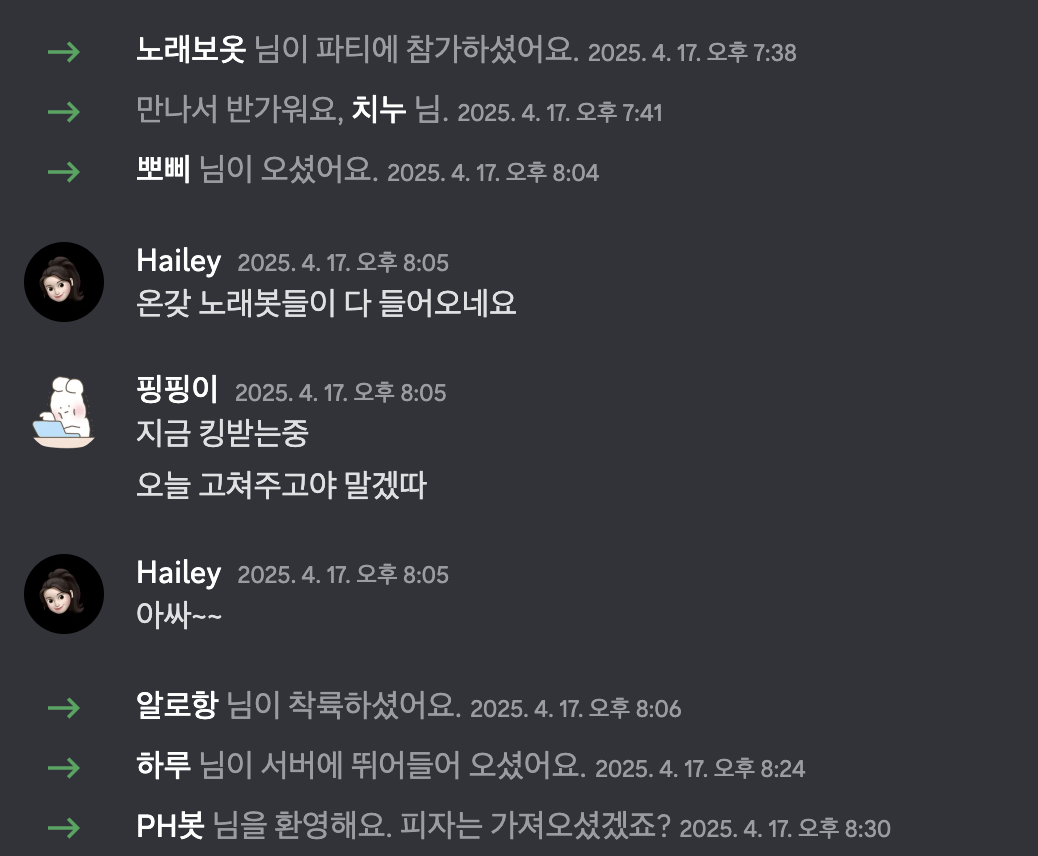Tap the username 치누 in the welcome message
Image resolution: width=1038 pixels, height=856 pixels.
pos(379,111)
